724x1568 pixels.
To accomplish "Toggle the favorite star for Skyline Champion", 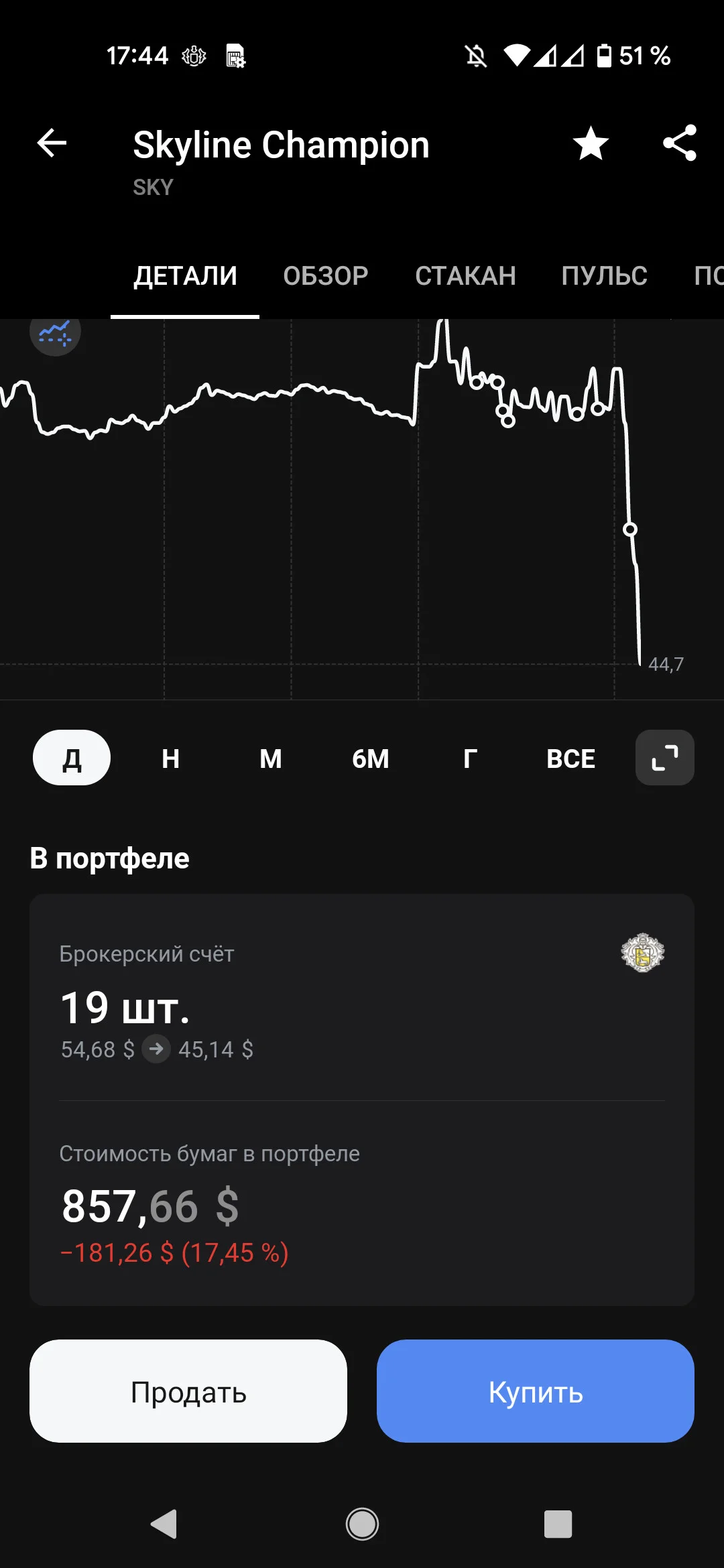I will pos(591,143).
